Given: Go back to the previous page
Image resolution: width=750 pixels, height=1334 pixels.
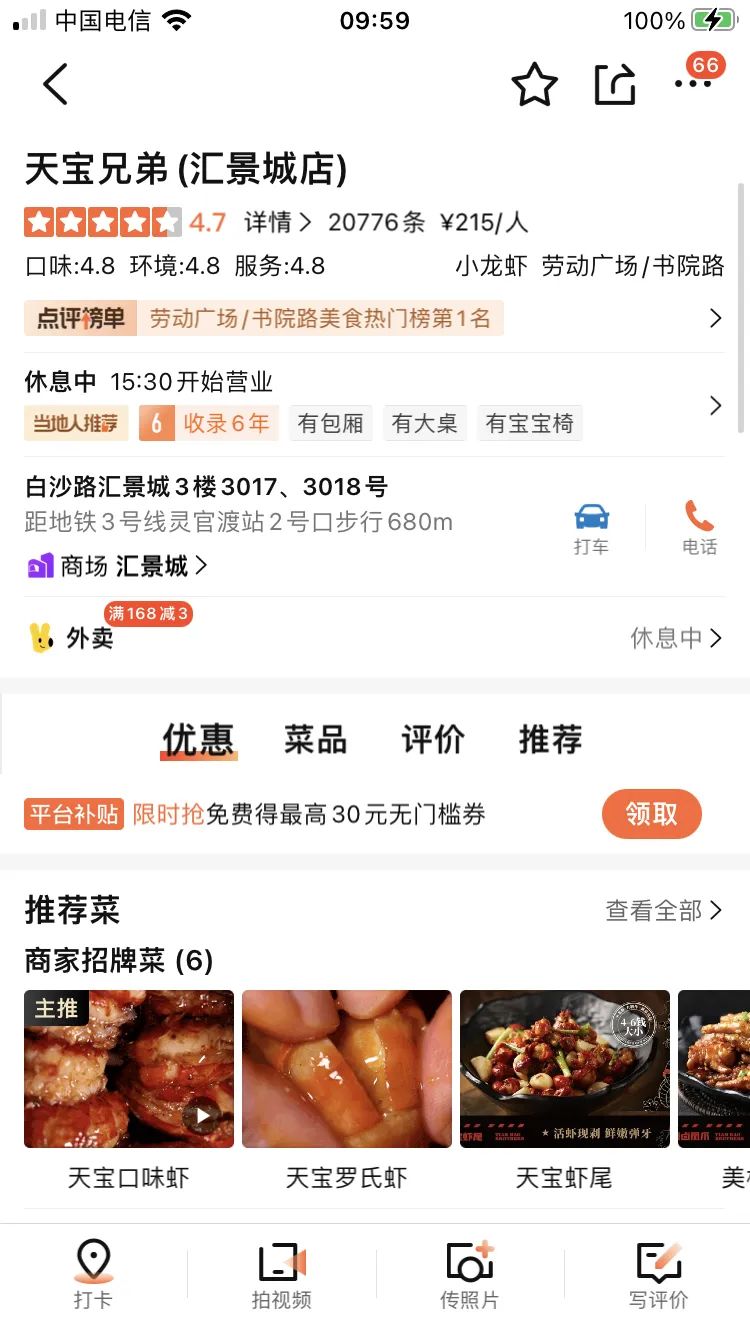Looking at the screenshot, I should click(x=56, y=84).
